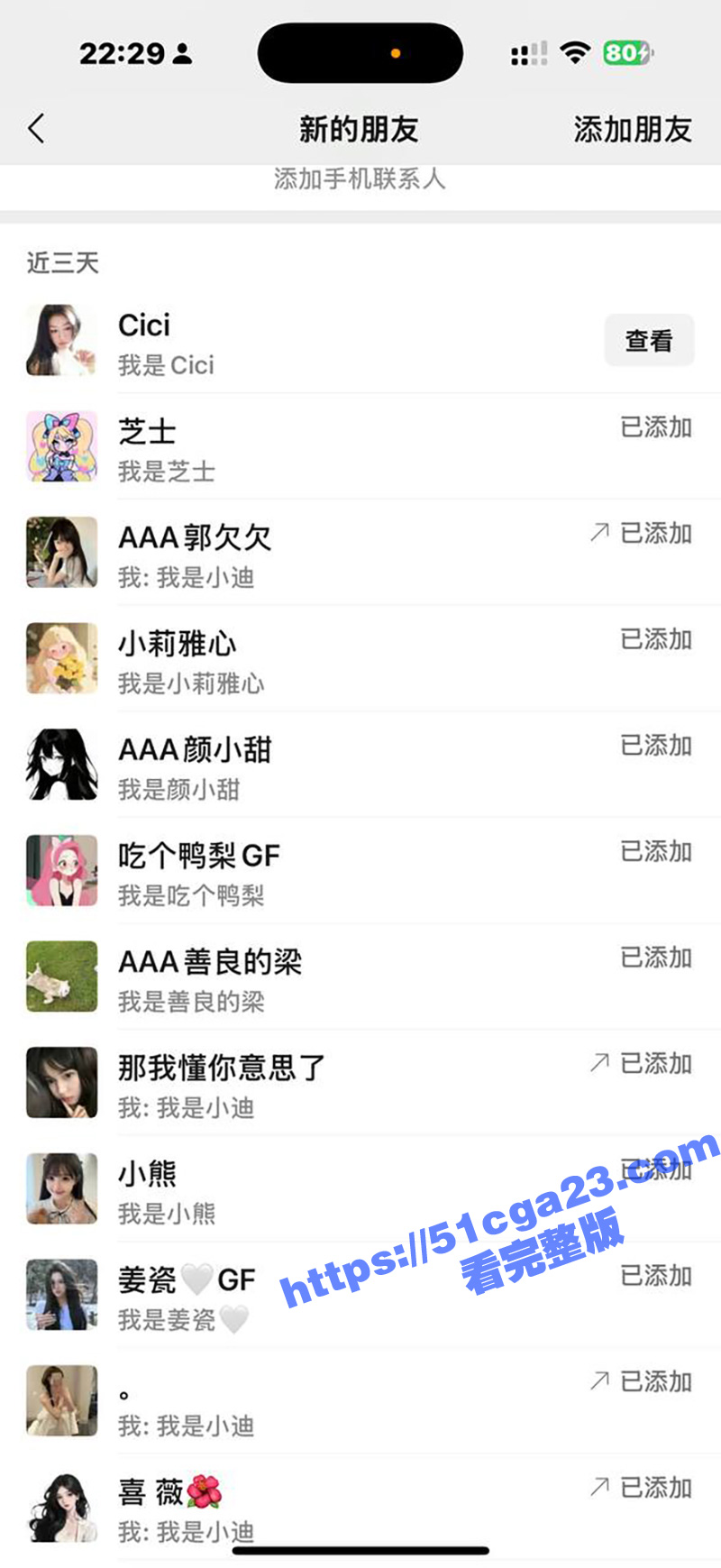Screen dimensions: 721x1568
Task: Tap the 已添加 status next to 芝士
Action: pyautogui.click(x=657, y=428)
